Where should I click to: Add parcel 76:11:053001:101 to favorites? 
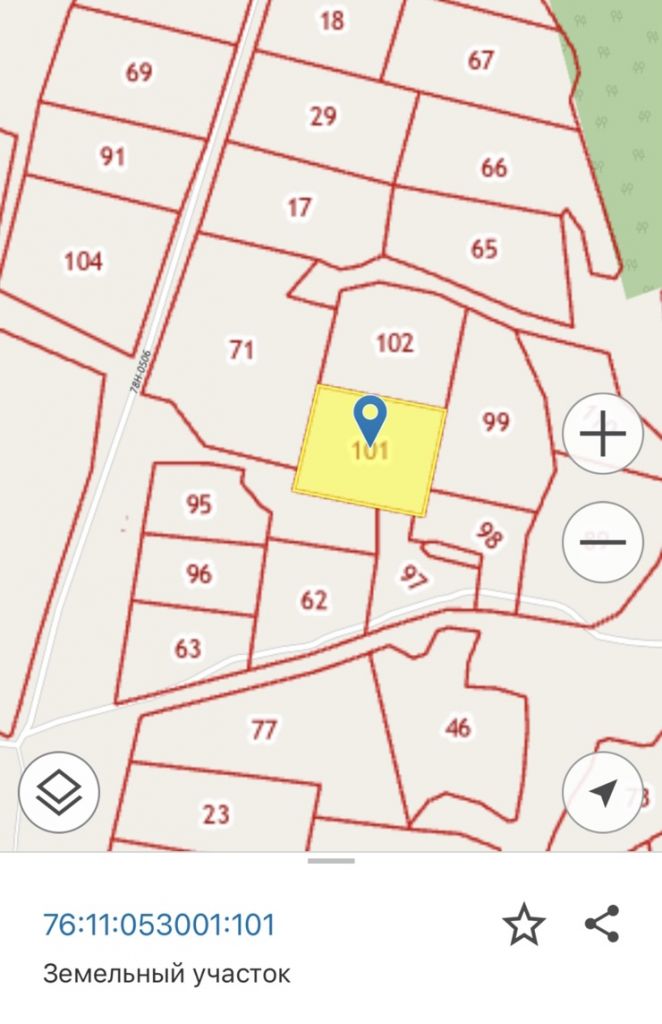click(524, 925)
